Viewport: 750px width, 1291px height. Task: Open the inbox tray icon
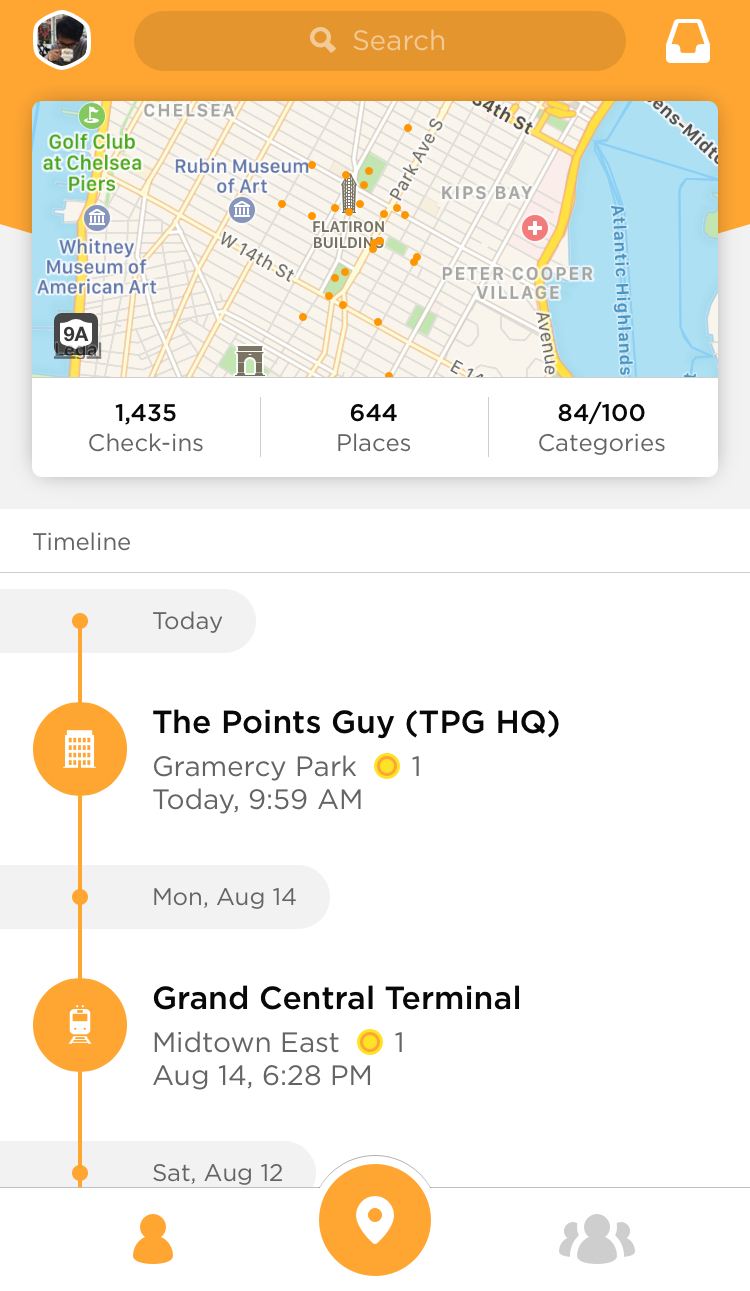coord(688,41)
